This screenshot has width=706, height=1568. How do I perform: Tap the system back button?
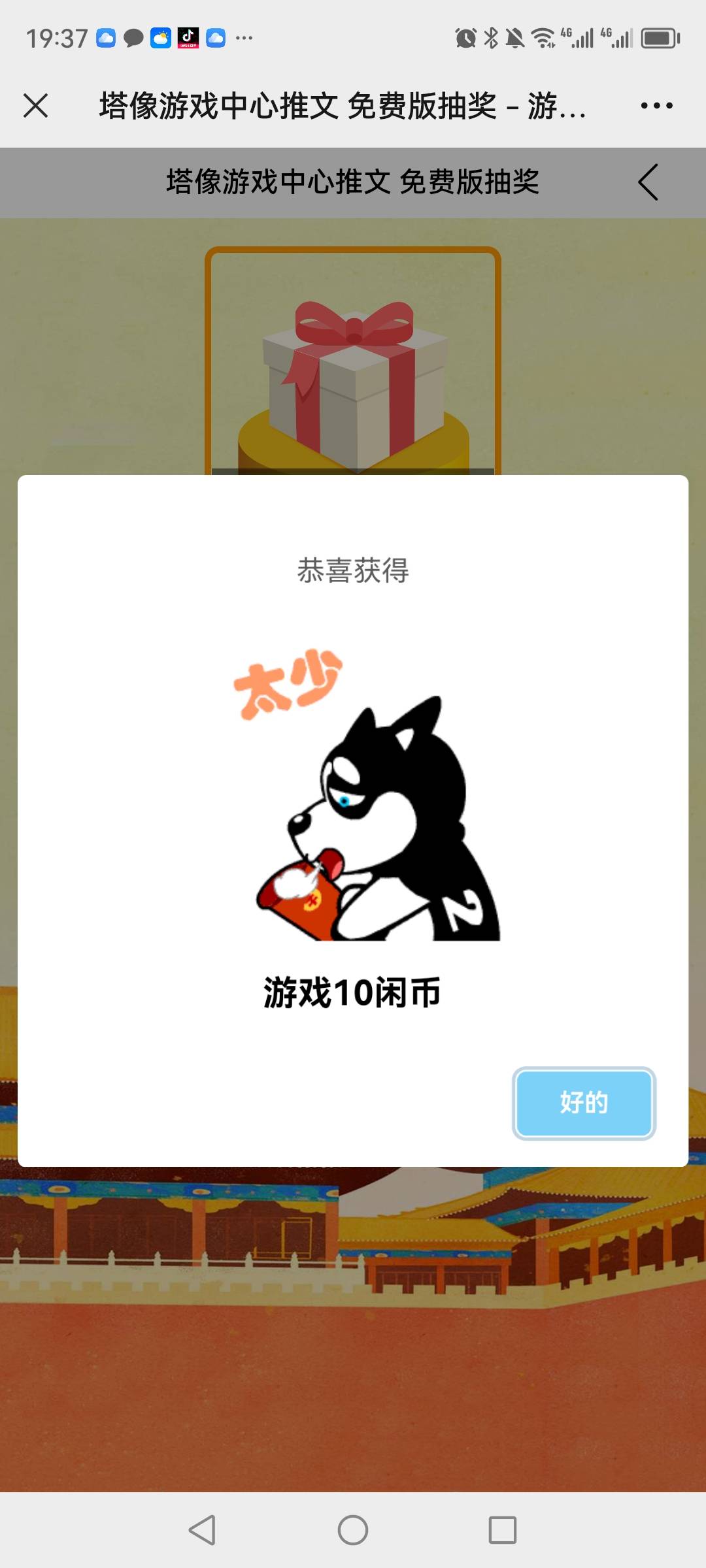point(203,1529)
